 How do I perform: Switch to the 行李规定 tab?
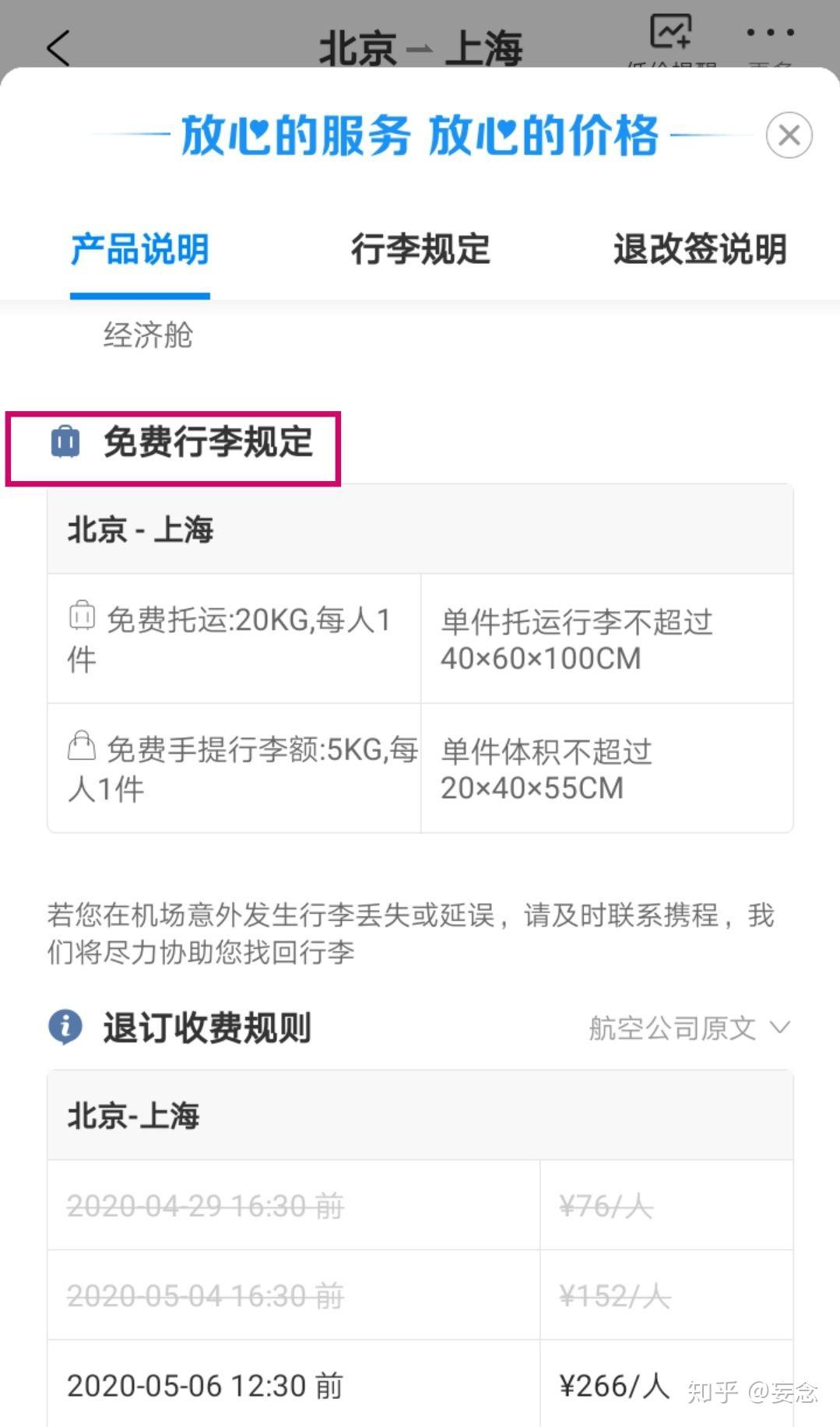pos(420,250)
